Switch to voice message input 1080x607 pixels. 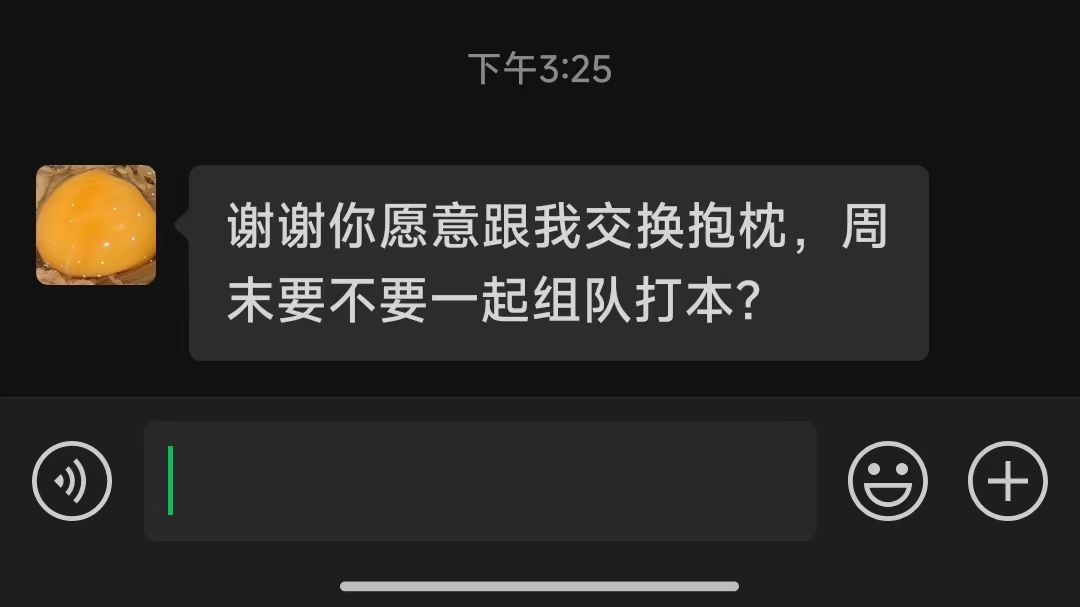coord(72,481)
